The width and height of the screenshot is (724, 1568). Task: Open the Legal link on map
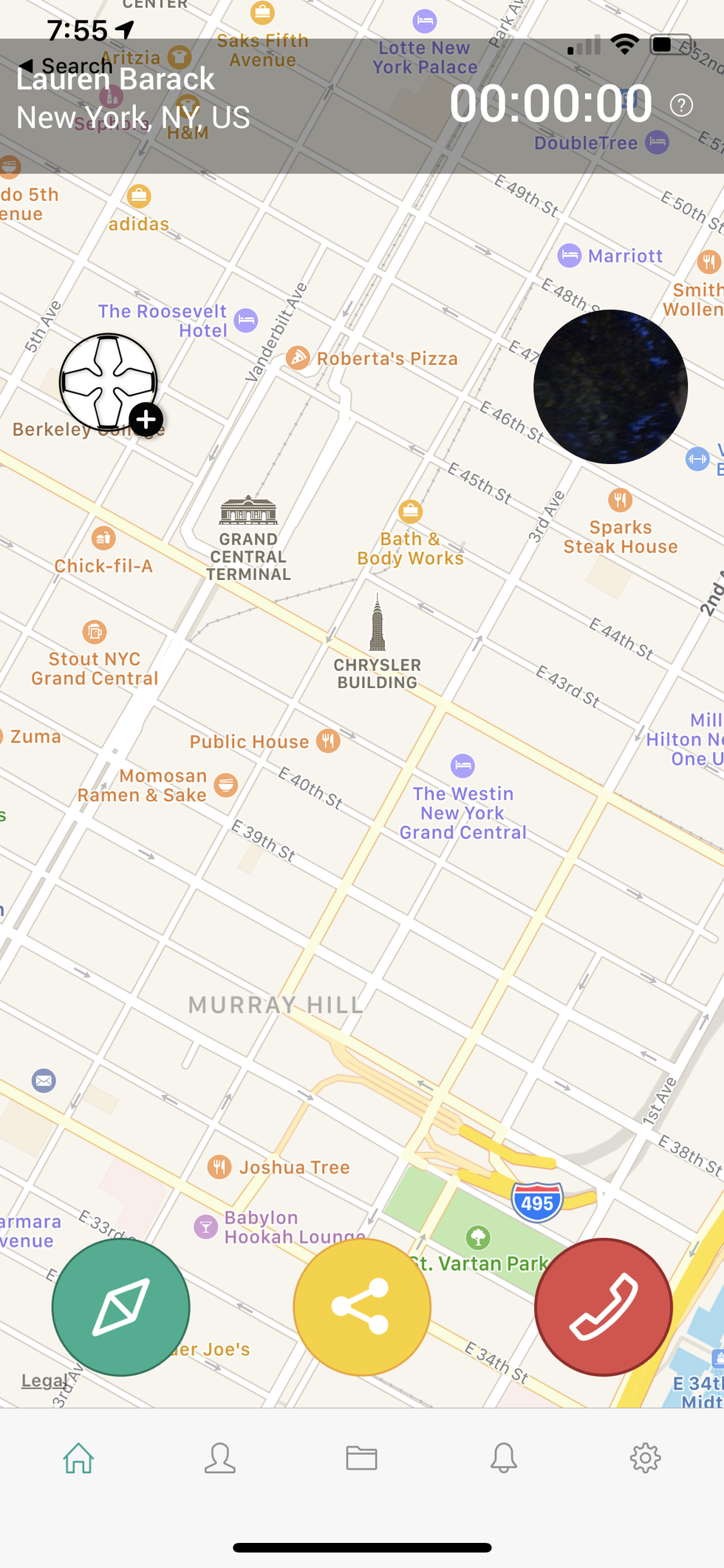(x=43, y=1380)
